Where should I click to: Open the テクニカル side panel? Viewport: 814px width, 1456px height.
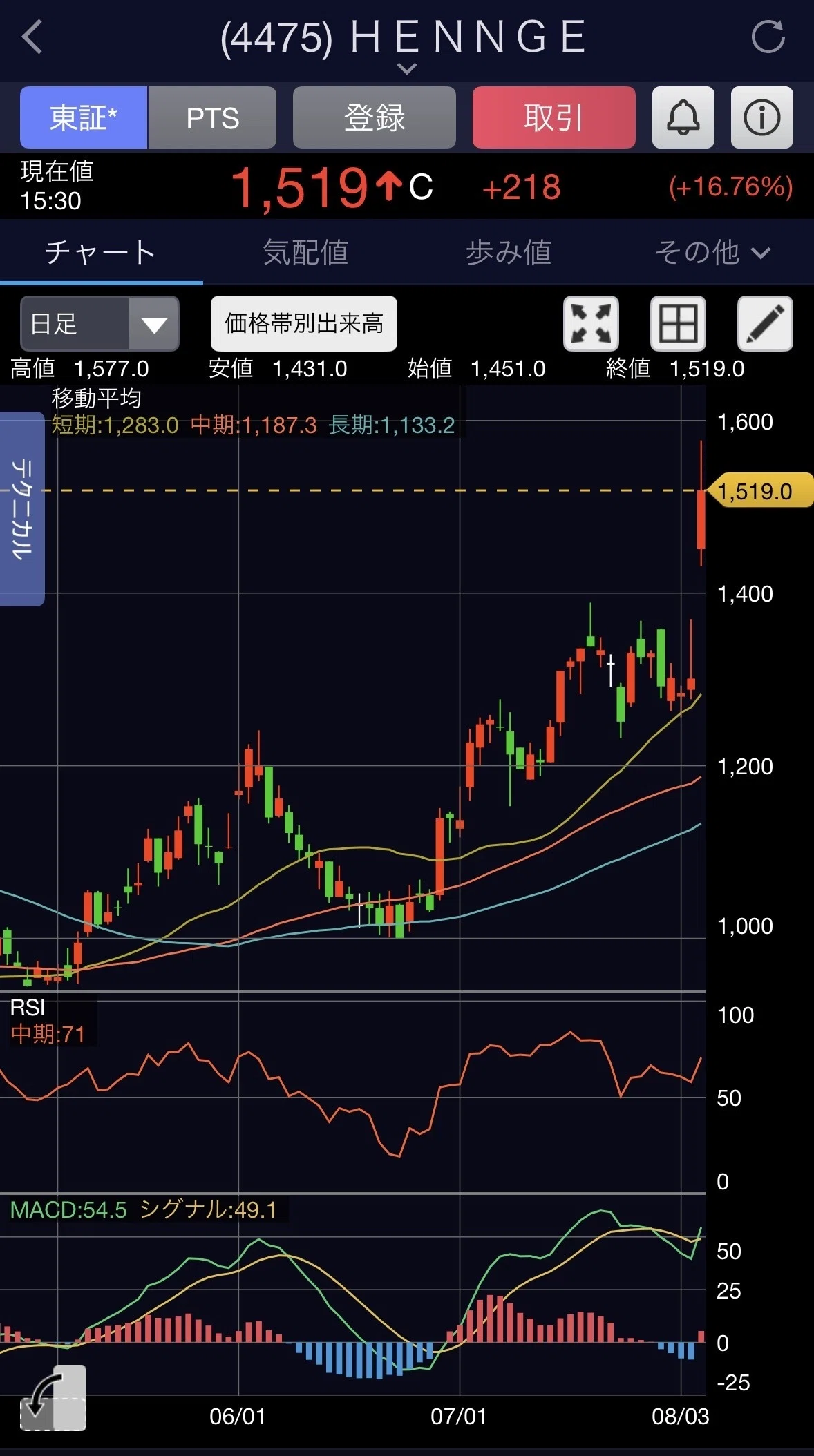[x=22, y=509]
